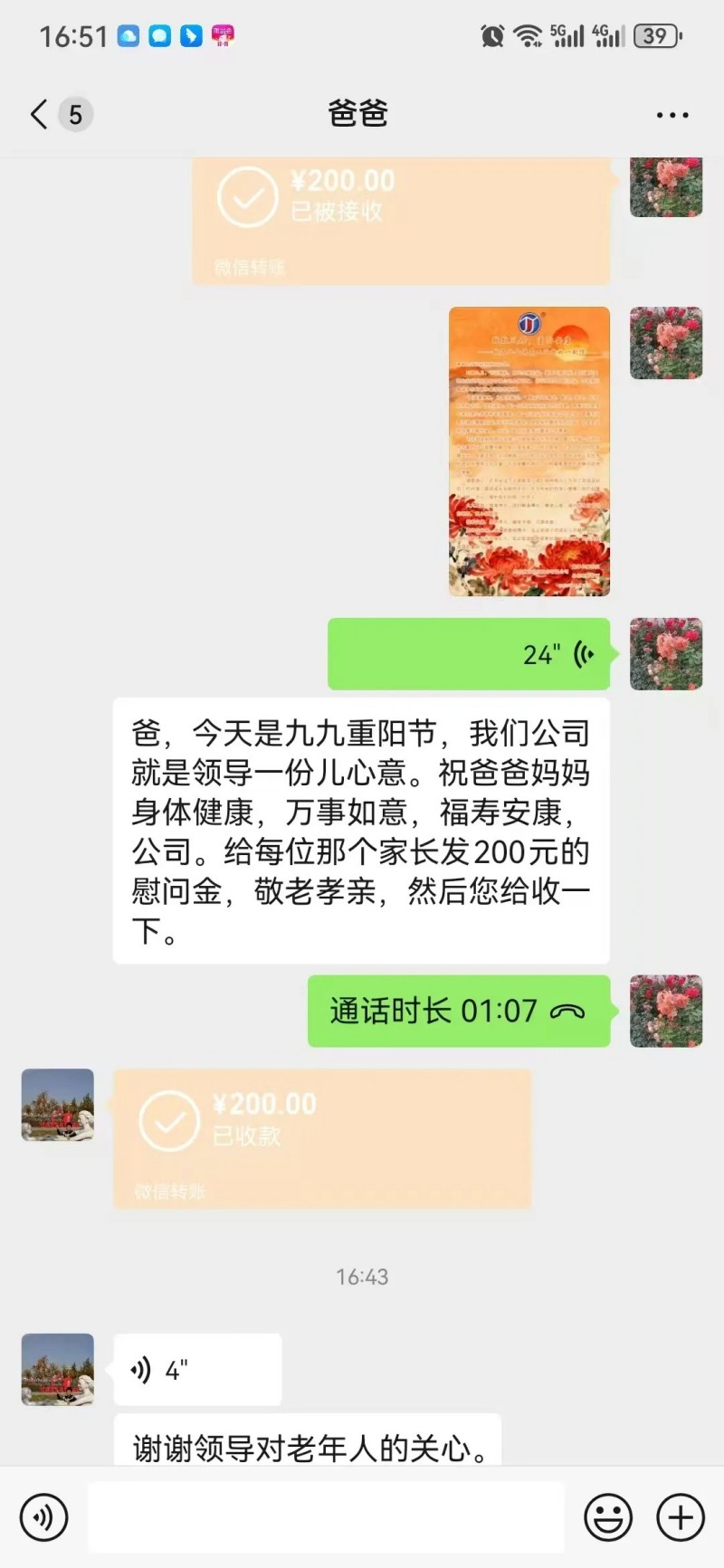
Task: Open the plus attachment menu
Action: (680, 1517)
